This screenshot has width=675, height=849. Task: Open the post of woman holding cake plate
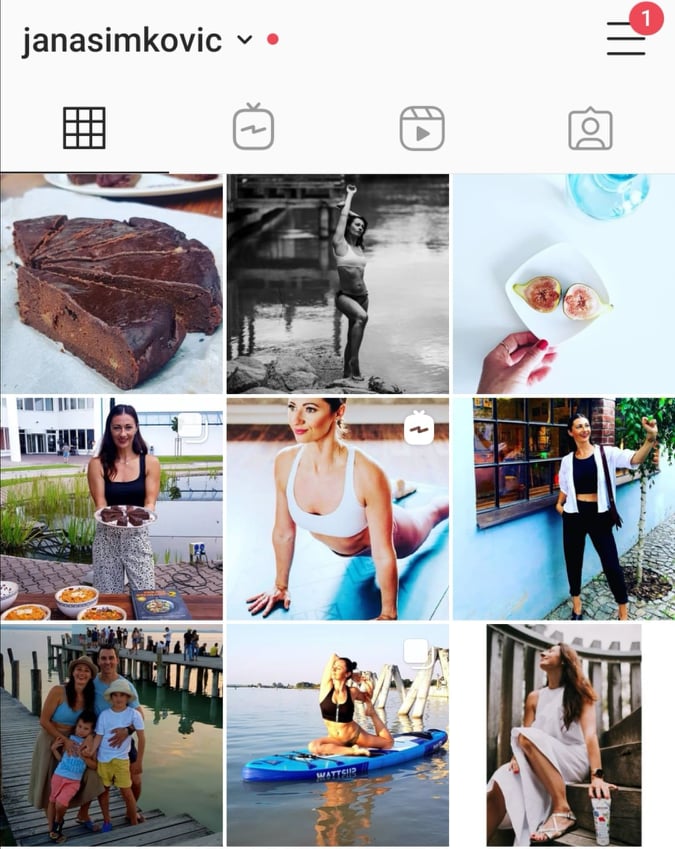pyautogui.click(x=111, y=509)
